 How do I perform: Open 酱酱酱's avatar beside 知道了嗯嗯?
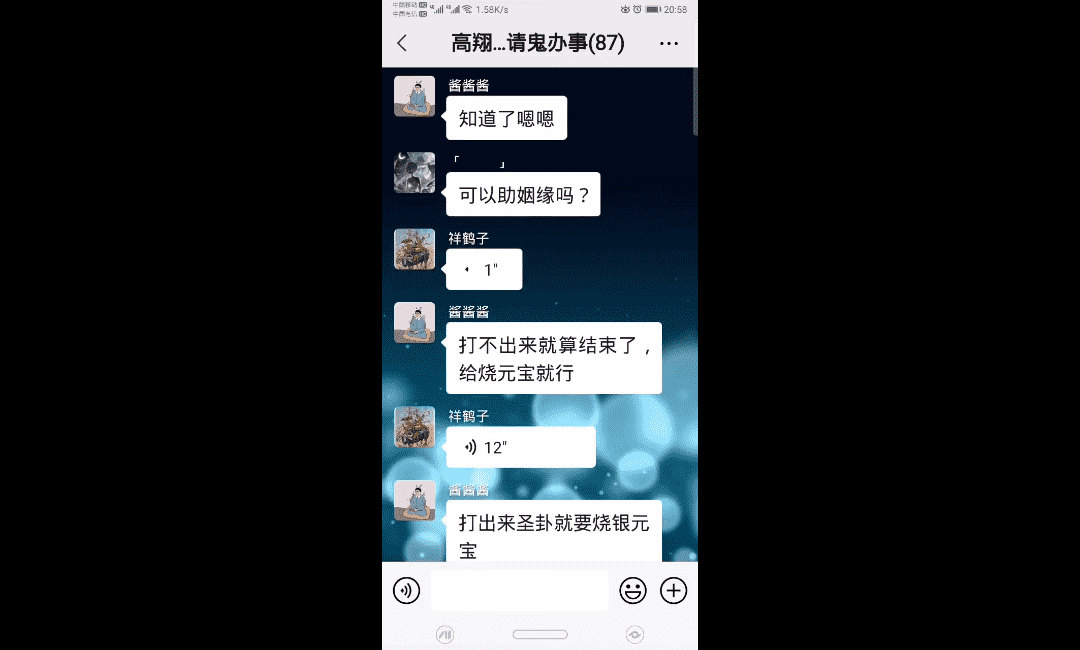pyautogui.click(x=414, y=96)
